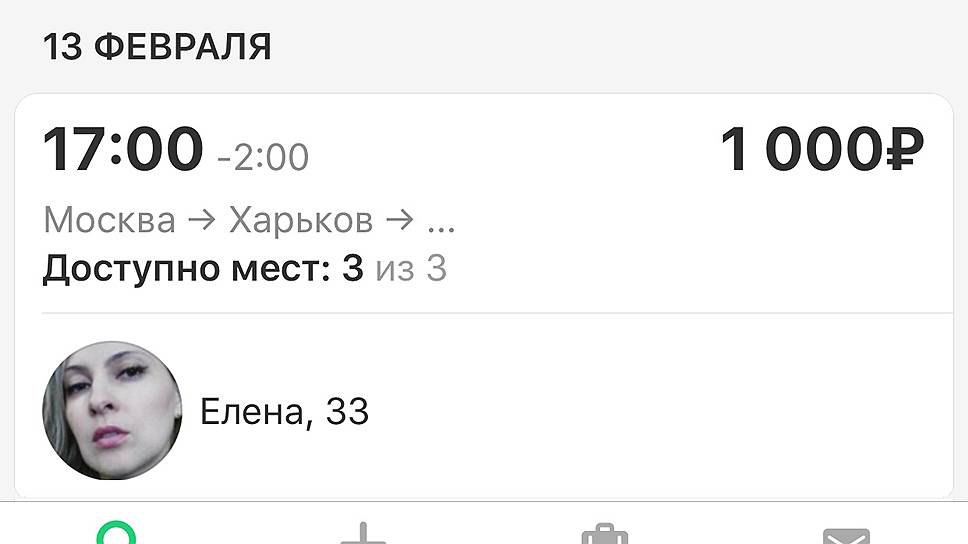The width and height of the screenshot is (968, 544).
Task: Open the suitcase trips tab
Action: coord(605,534)
